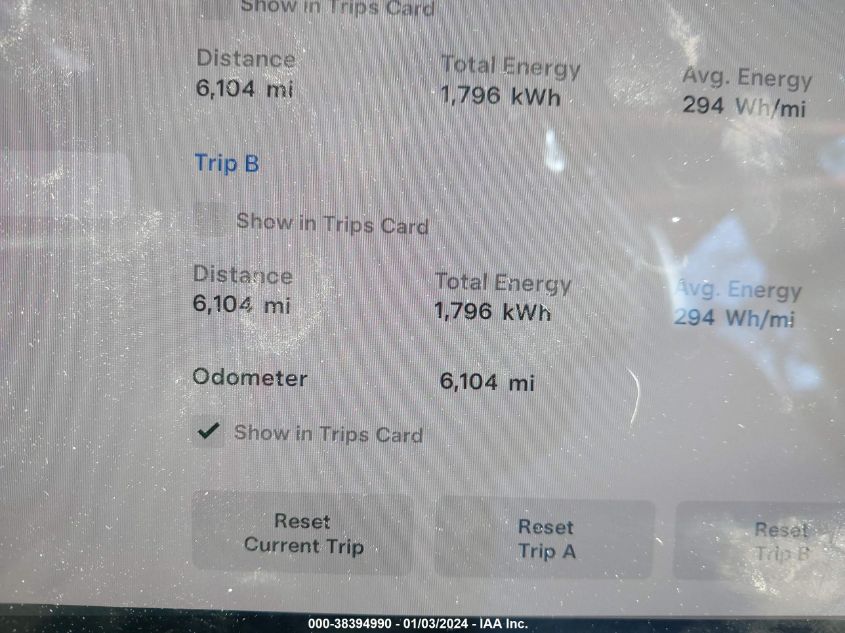
Task: Reset Trip A data
Action: 545,539
